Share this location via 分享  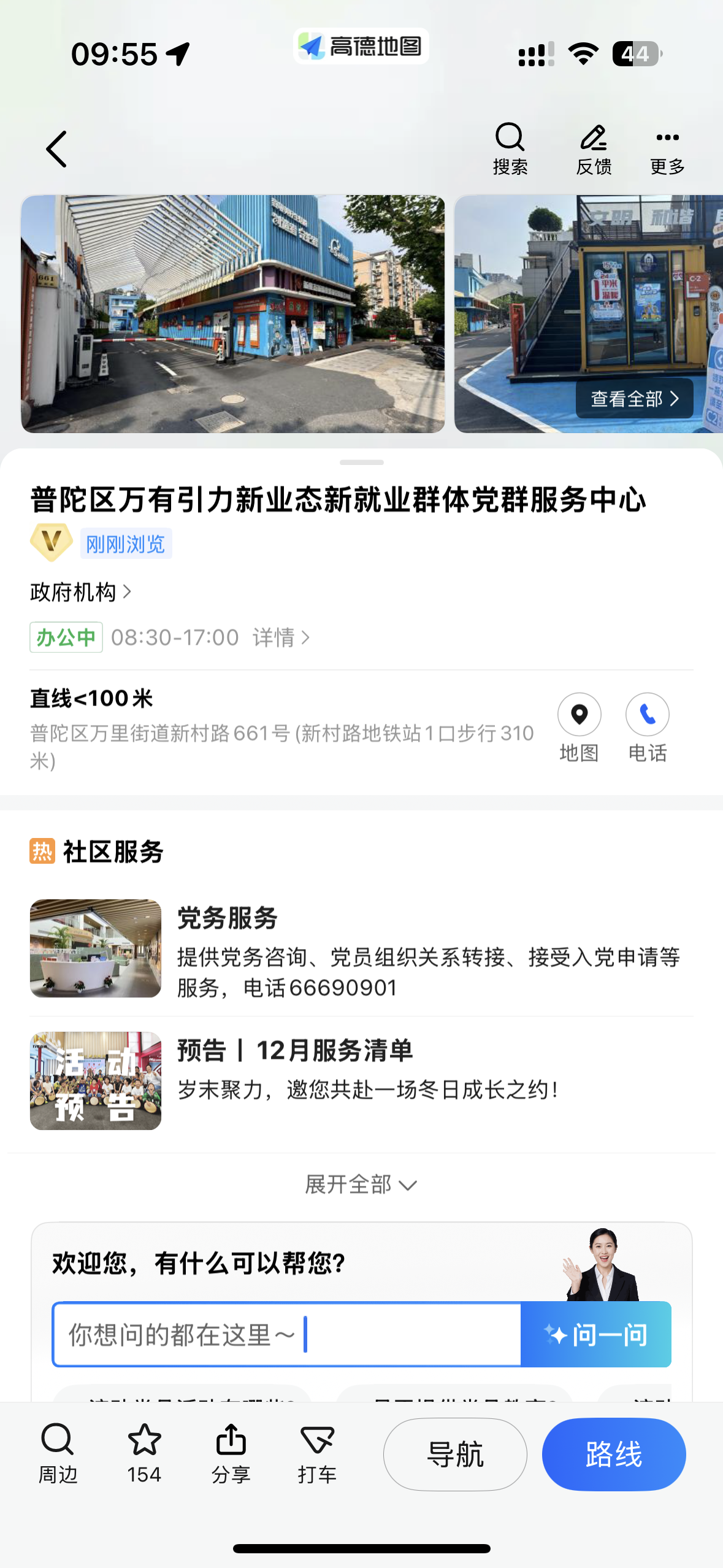(x=231, y=1453)
